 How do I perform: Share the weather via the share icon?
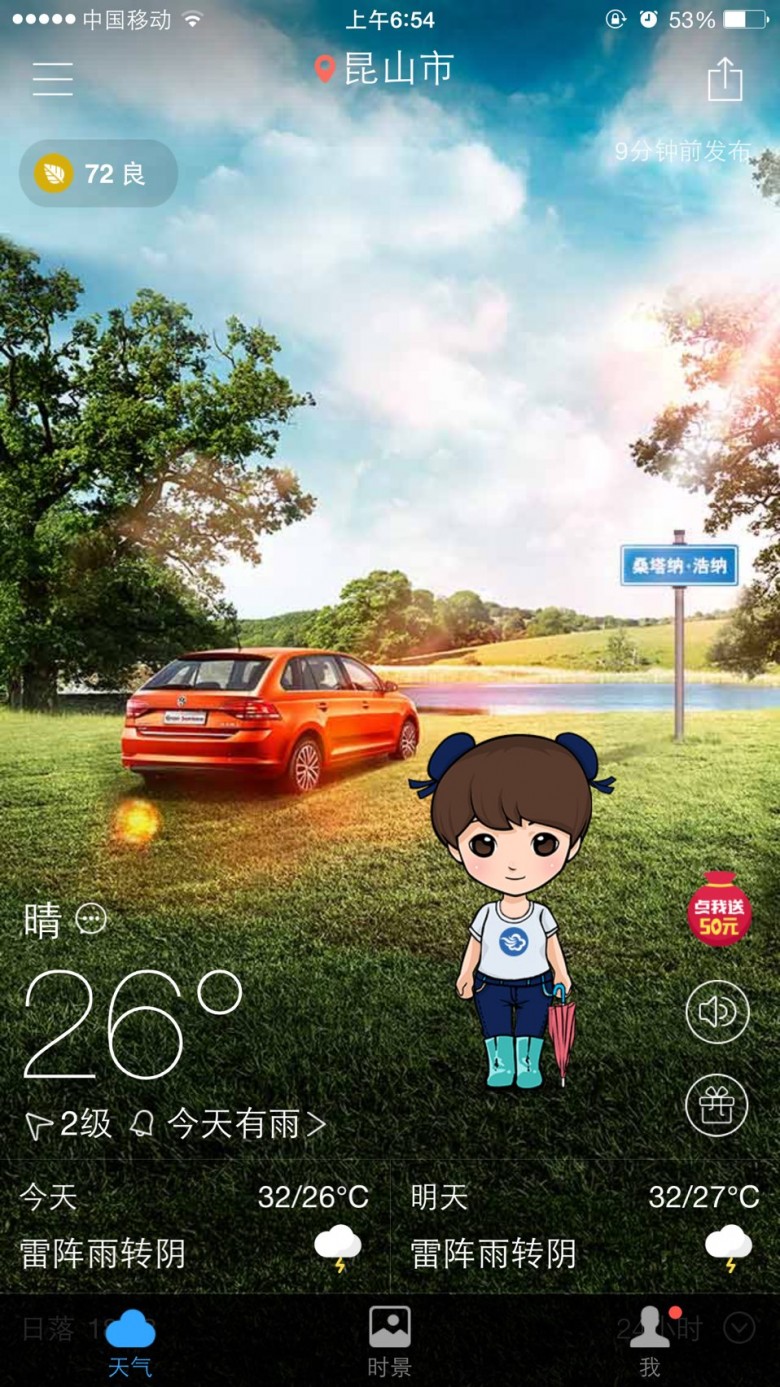(725, 79)
